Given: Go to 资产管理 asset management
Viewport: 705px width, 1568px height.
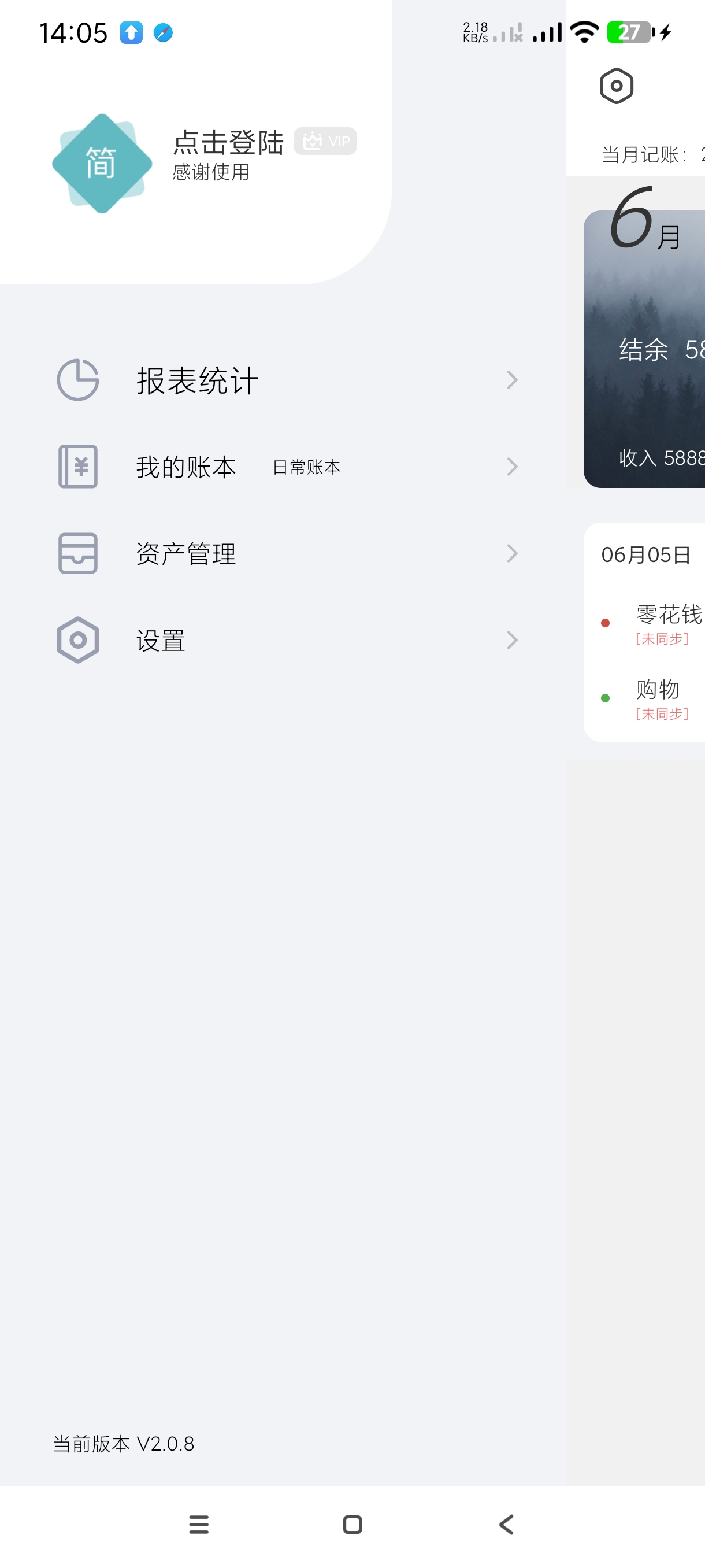Looking at the screenshot, I should click(x=287, y=553).
